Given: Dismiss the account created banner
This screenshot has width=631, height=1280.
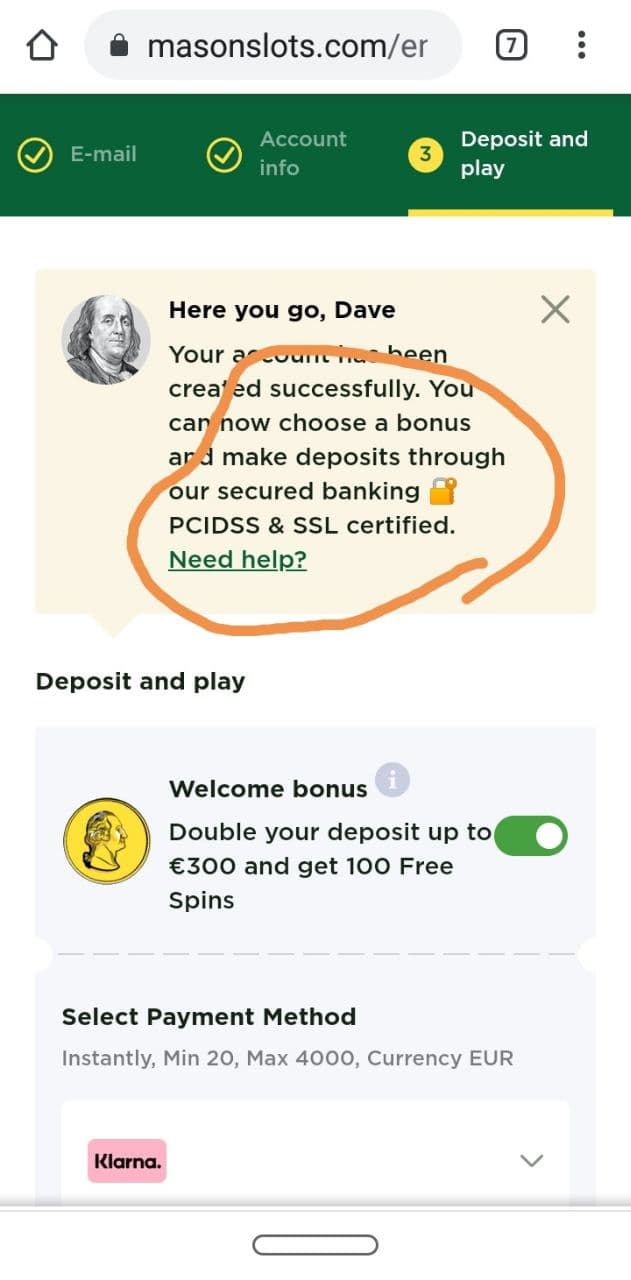Looking at the screenshot, I should pos(555,310).
